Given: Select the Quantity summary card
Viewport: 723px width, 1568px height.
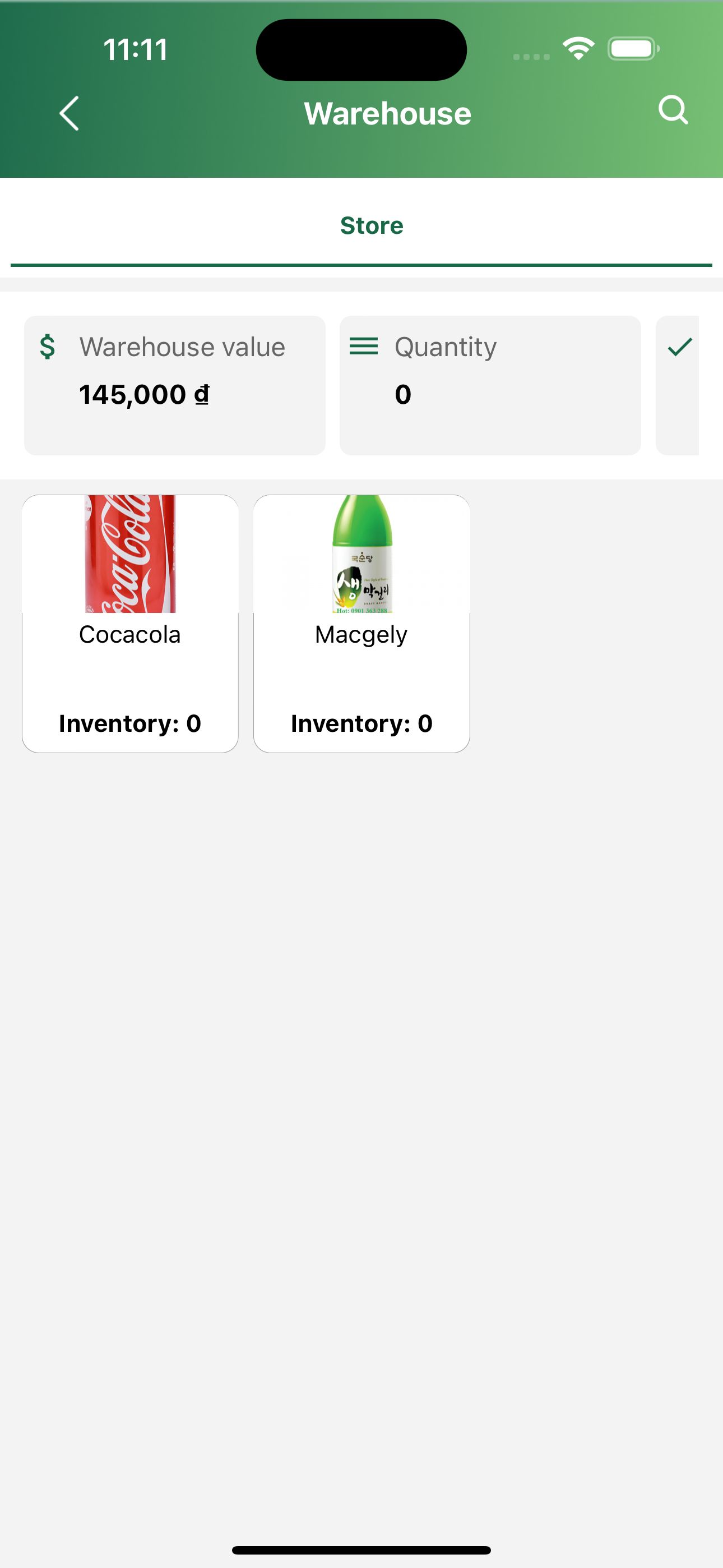Looking at the screenshot, I should [490, 385].
